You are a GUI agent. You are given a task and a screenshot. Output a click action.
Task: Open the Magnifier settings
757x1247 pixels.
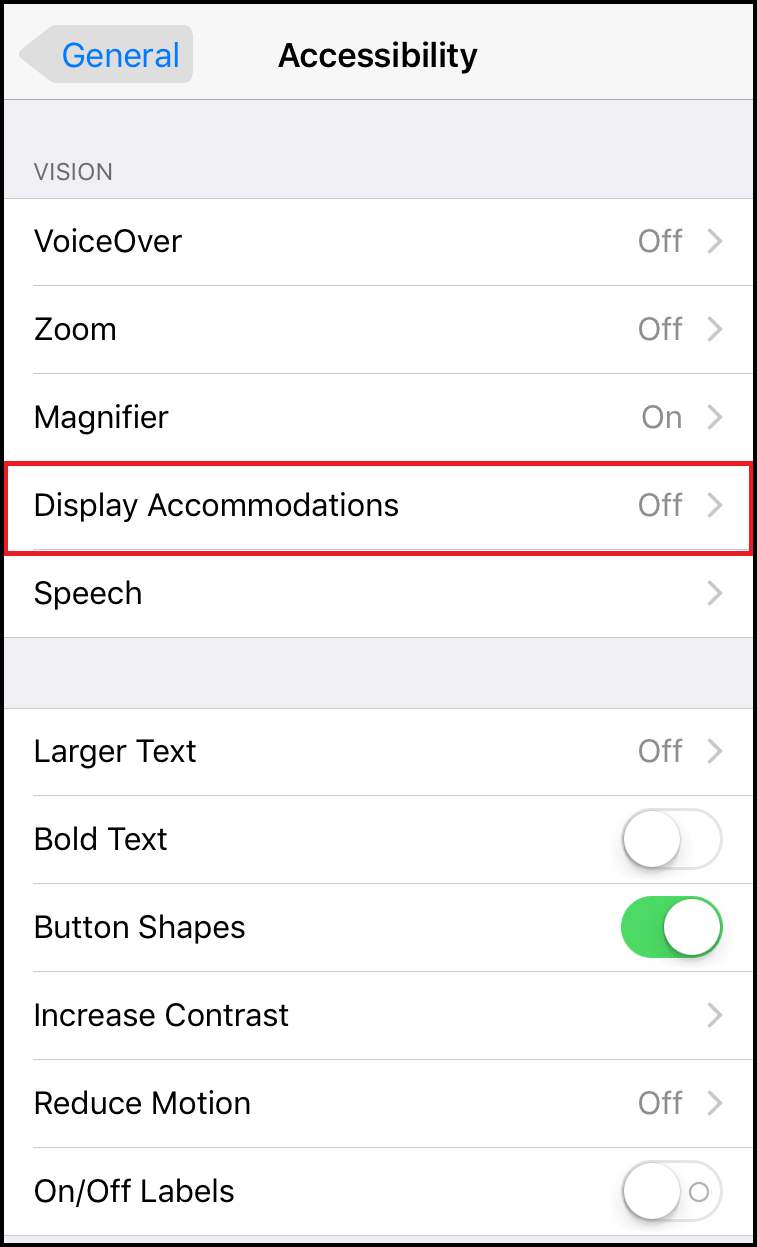378,417
